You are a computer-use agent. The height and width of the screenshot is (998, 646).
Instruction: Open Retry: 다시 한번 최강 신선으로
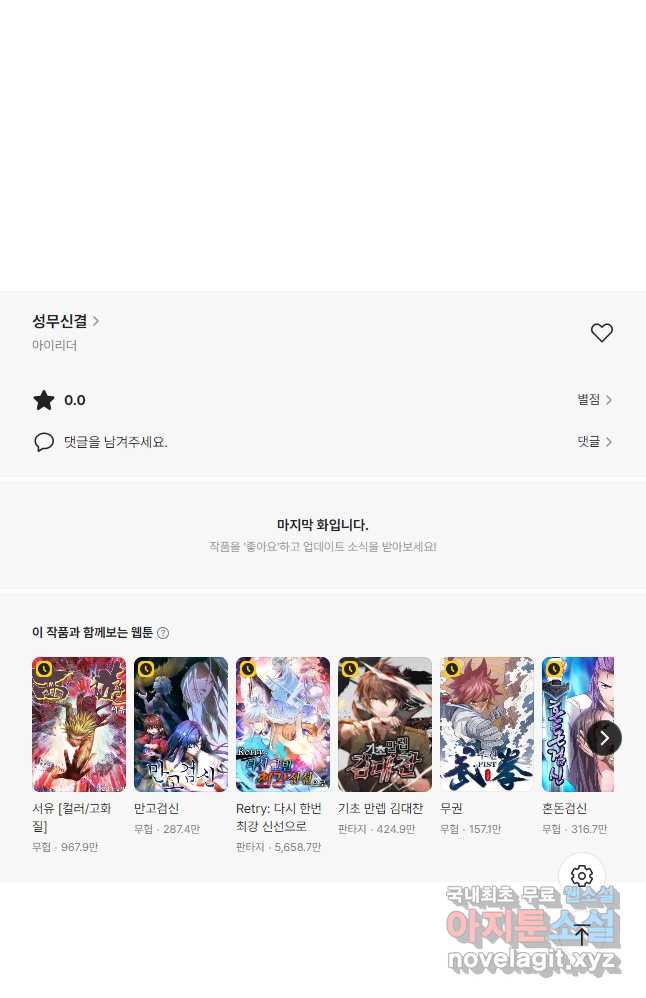click(x=283, y=724)
